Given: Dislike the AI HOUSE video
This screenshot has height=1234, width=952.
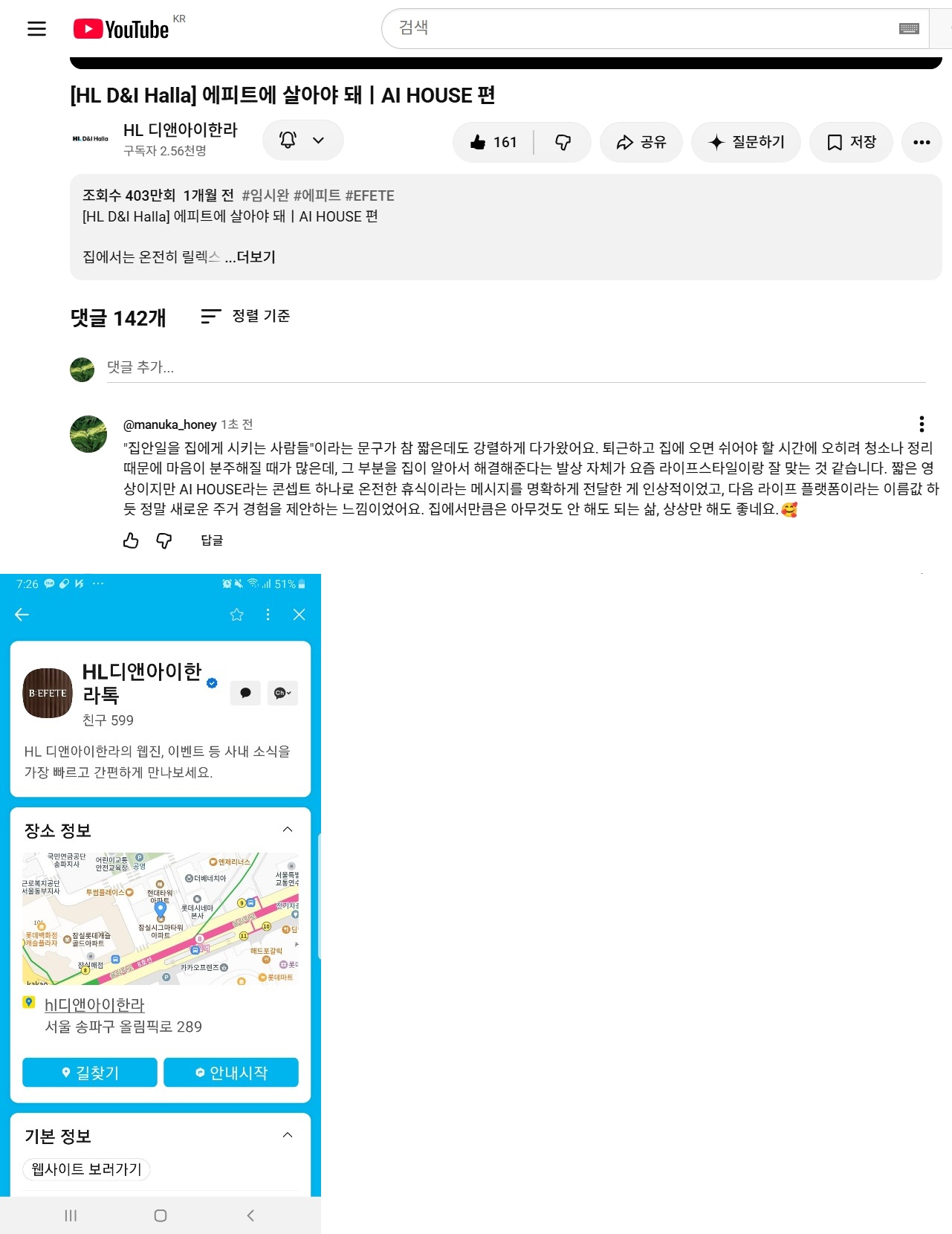Looking at the screenshot, I should tap(563, 142).
